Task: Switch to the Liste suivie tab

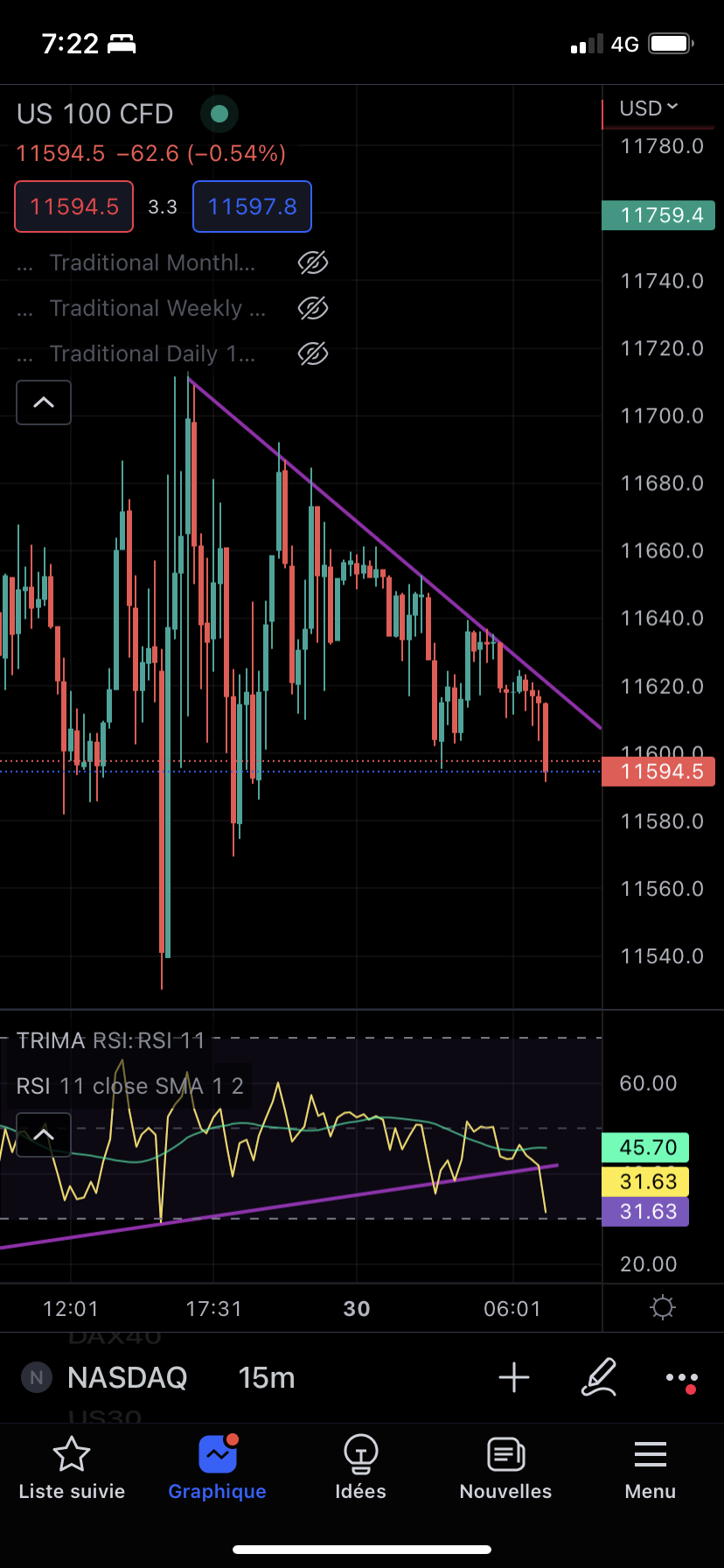Action: pyautogui.click(x=72, y=1469)
